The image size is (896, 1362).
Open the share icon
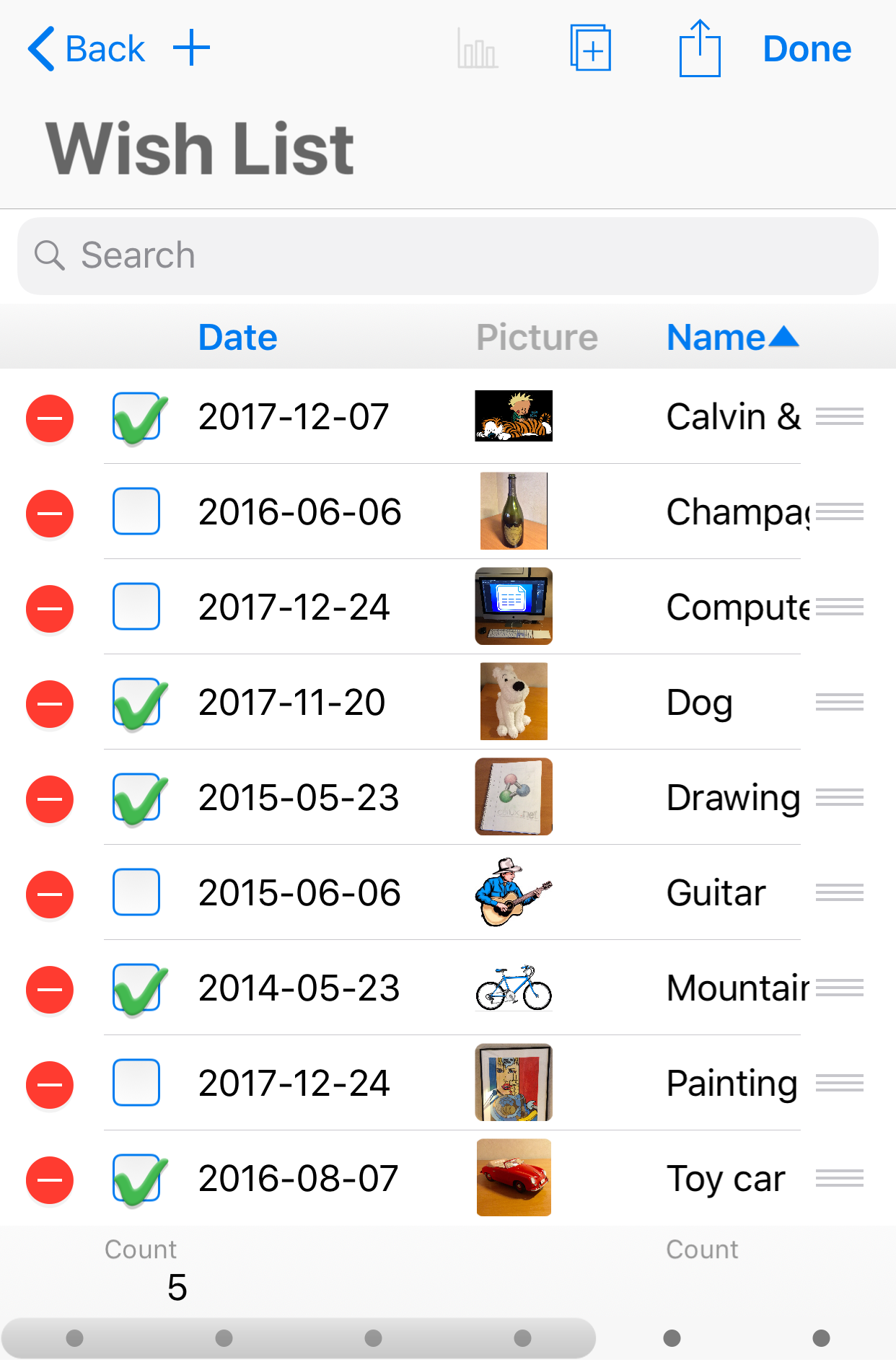699,49
